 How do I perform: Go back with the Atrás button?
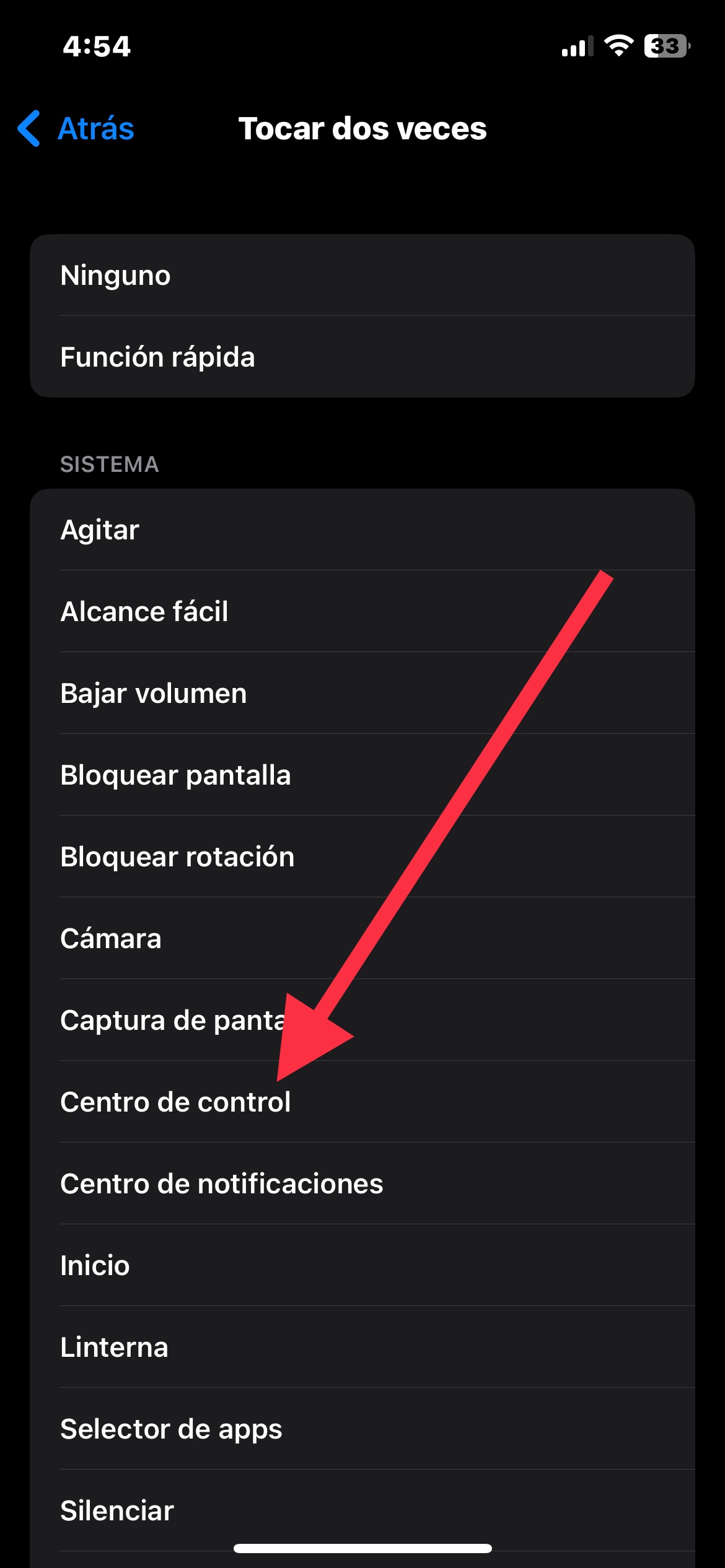click(76, 129)
